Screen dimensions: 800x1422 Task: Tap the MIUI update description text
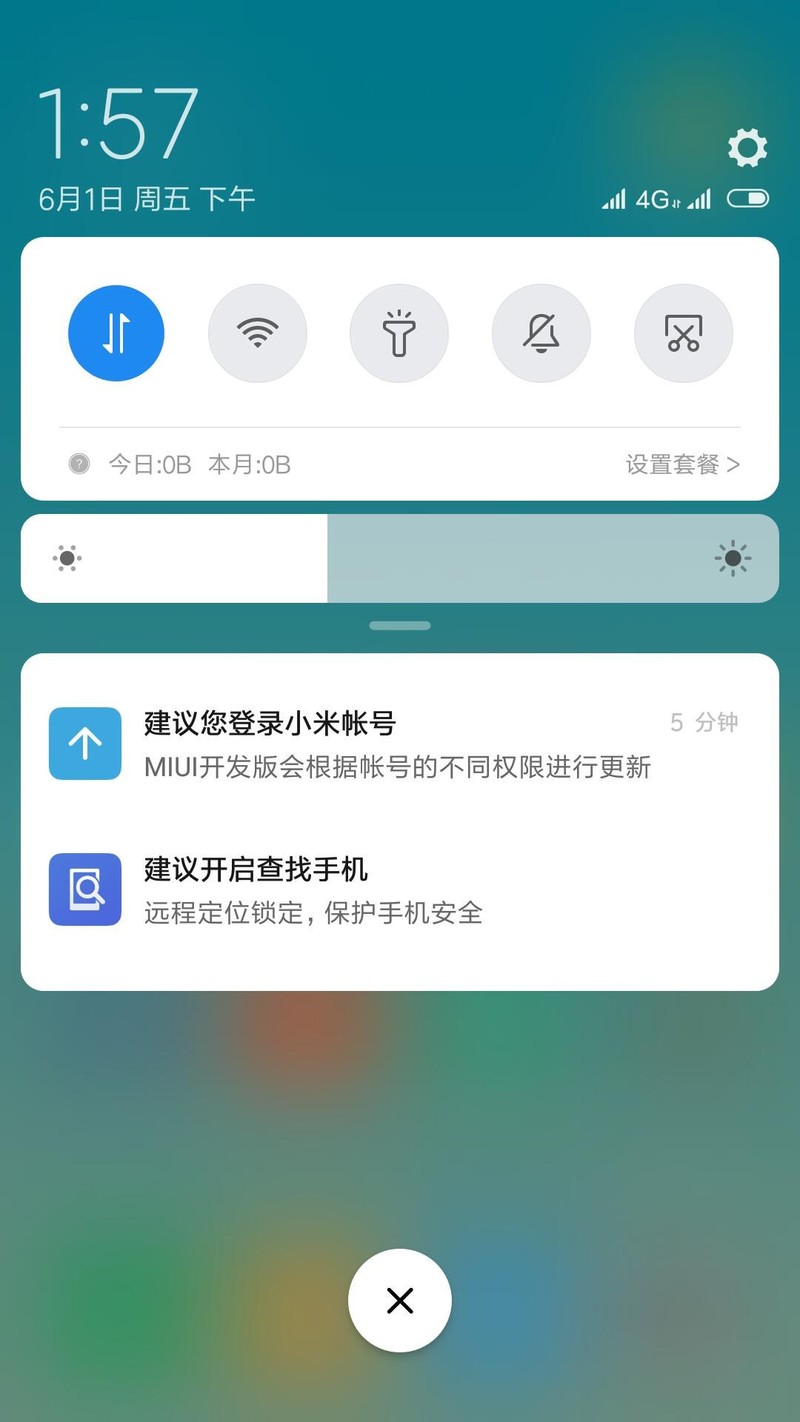(x=395, y=767)
